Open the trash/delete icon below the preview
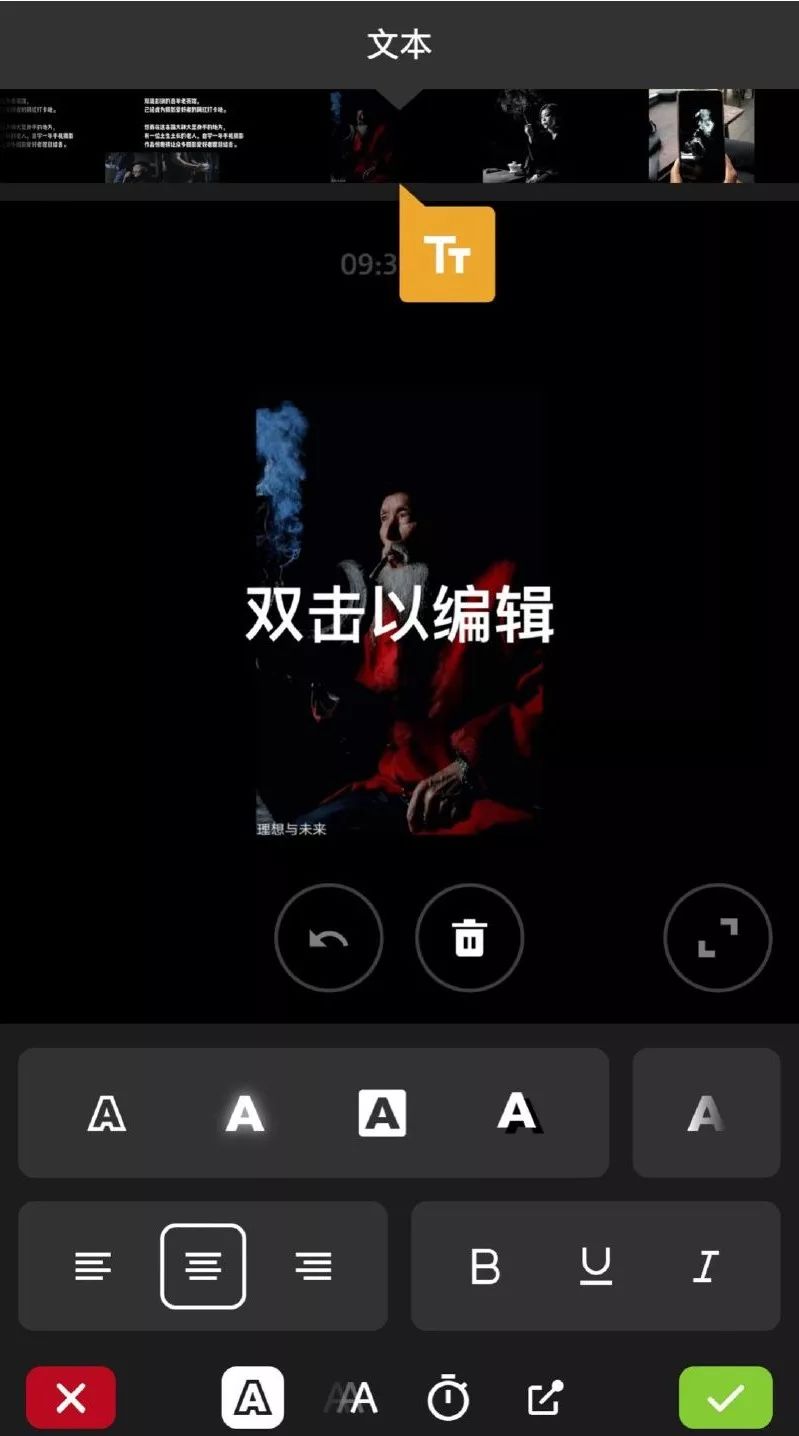The image size is (799, 1436). tap(469, 938)
